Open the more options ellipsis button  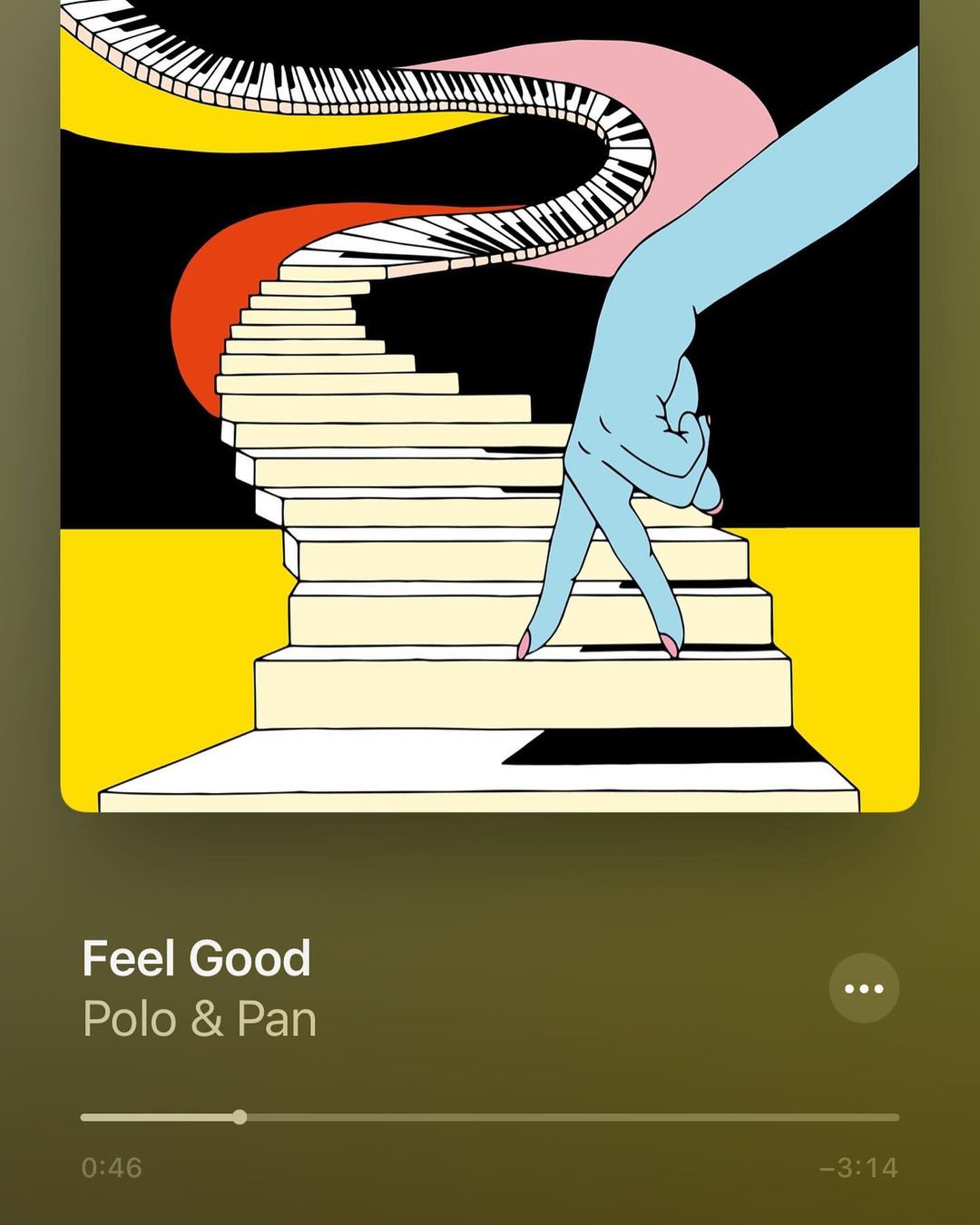coord(864,988)
